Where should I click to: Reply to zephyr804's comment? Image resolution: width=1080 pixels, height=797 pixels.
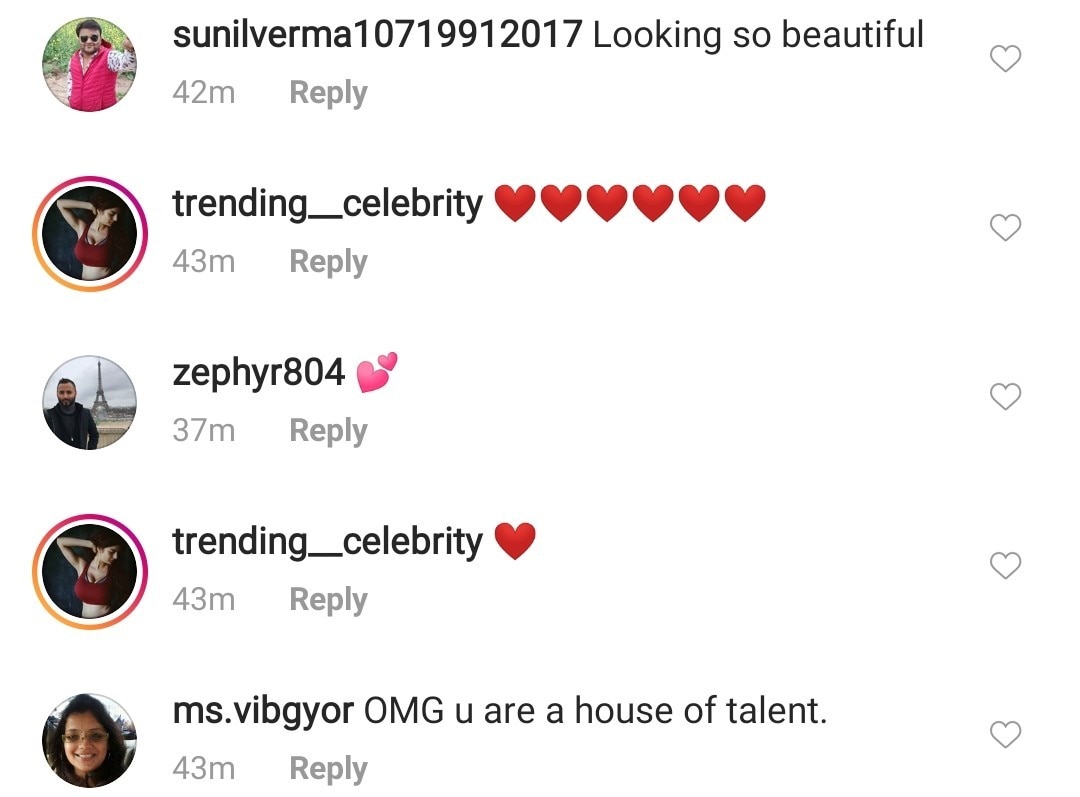coord(328,431)
